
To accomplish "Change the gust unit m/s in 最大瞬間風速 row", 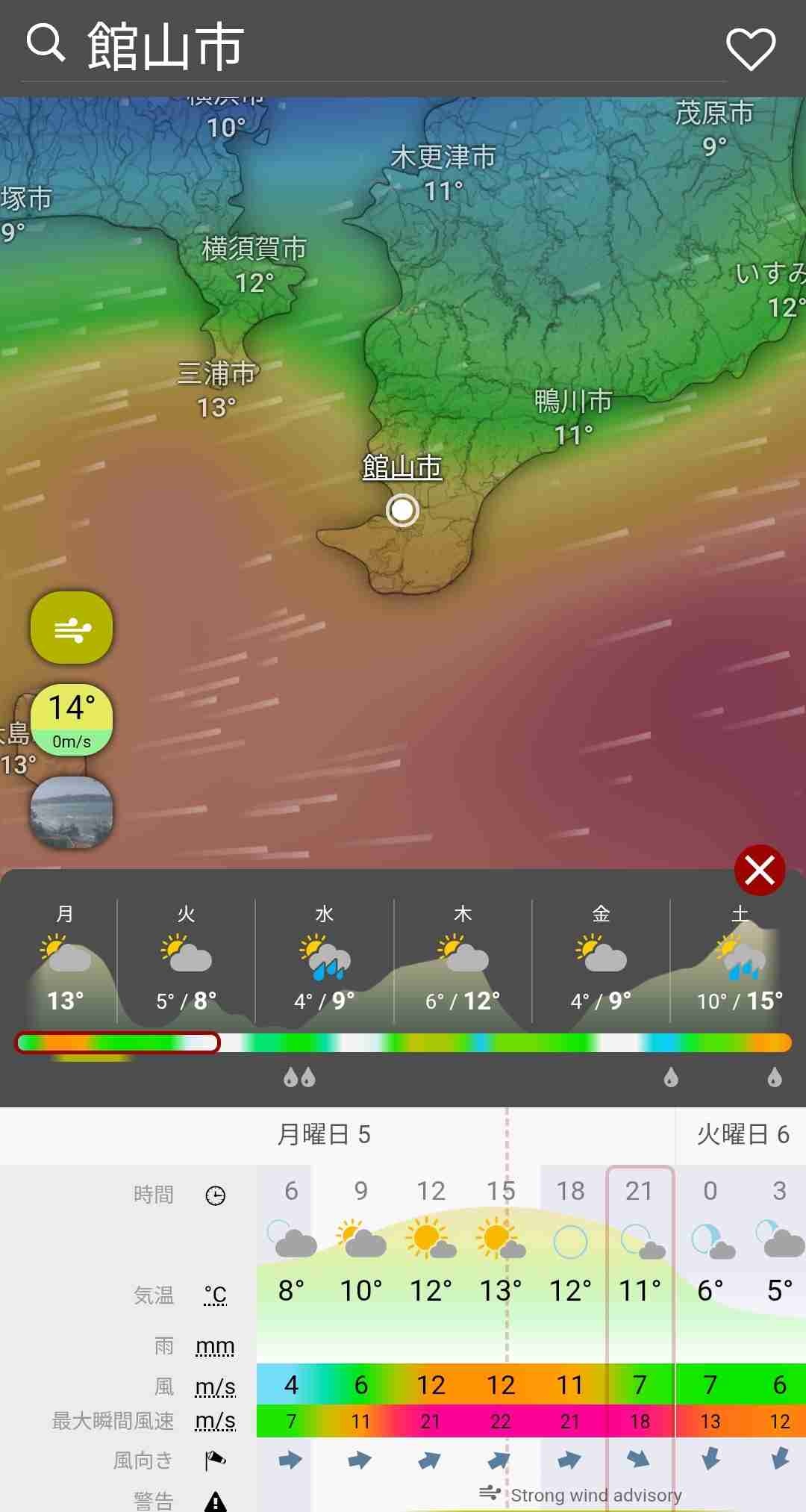I will (215, 1421).
